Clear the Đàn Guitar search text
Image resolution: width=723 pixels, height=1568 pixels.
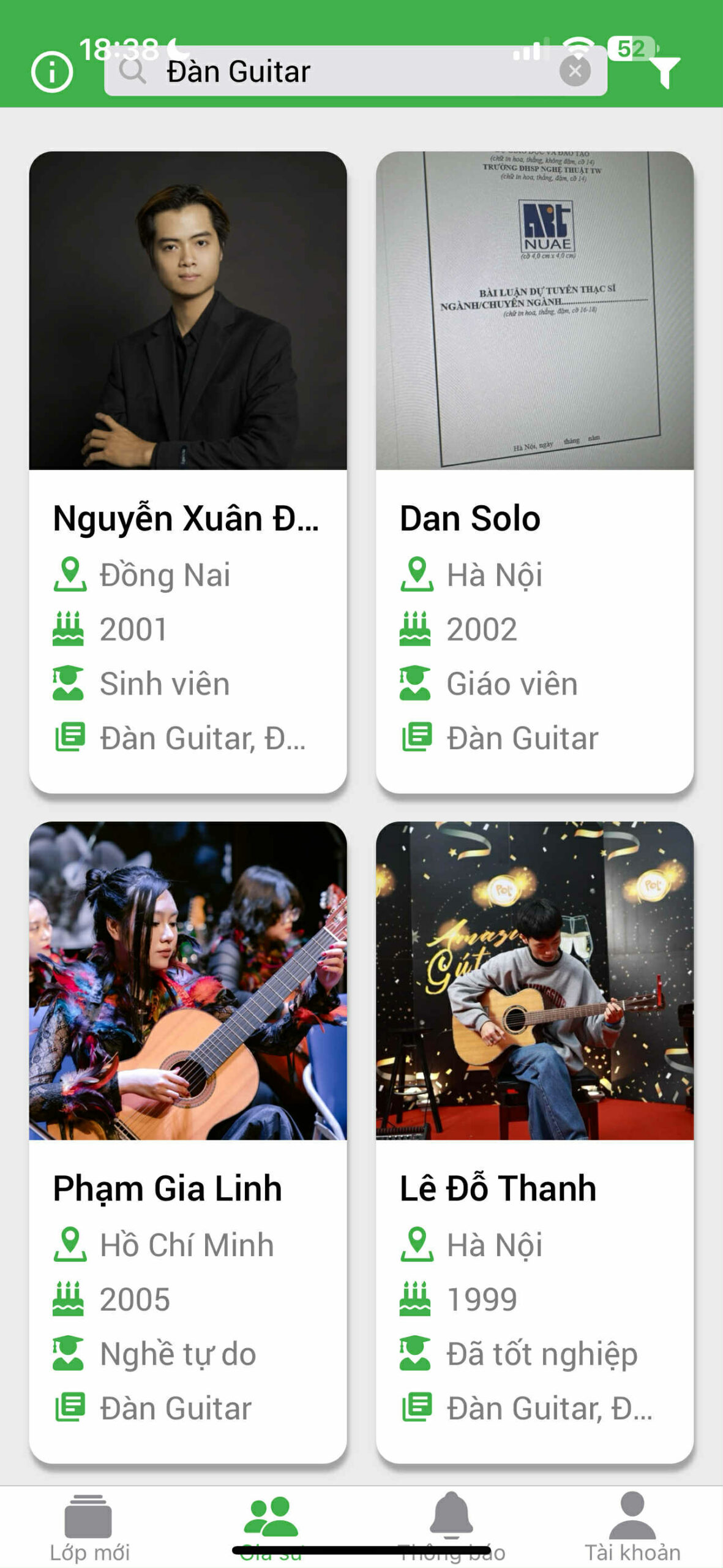(x=574, y=72)
